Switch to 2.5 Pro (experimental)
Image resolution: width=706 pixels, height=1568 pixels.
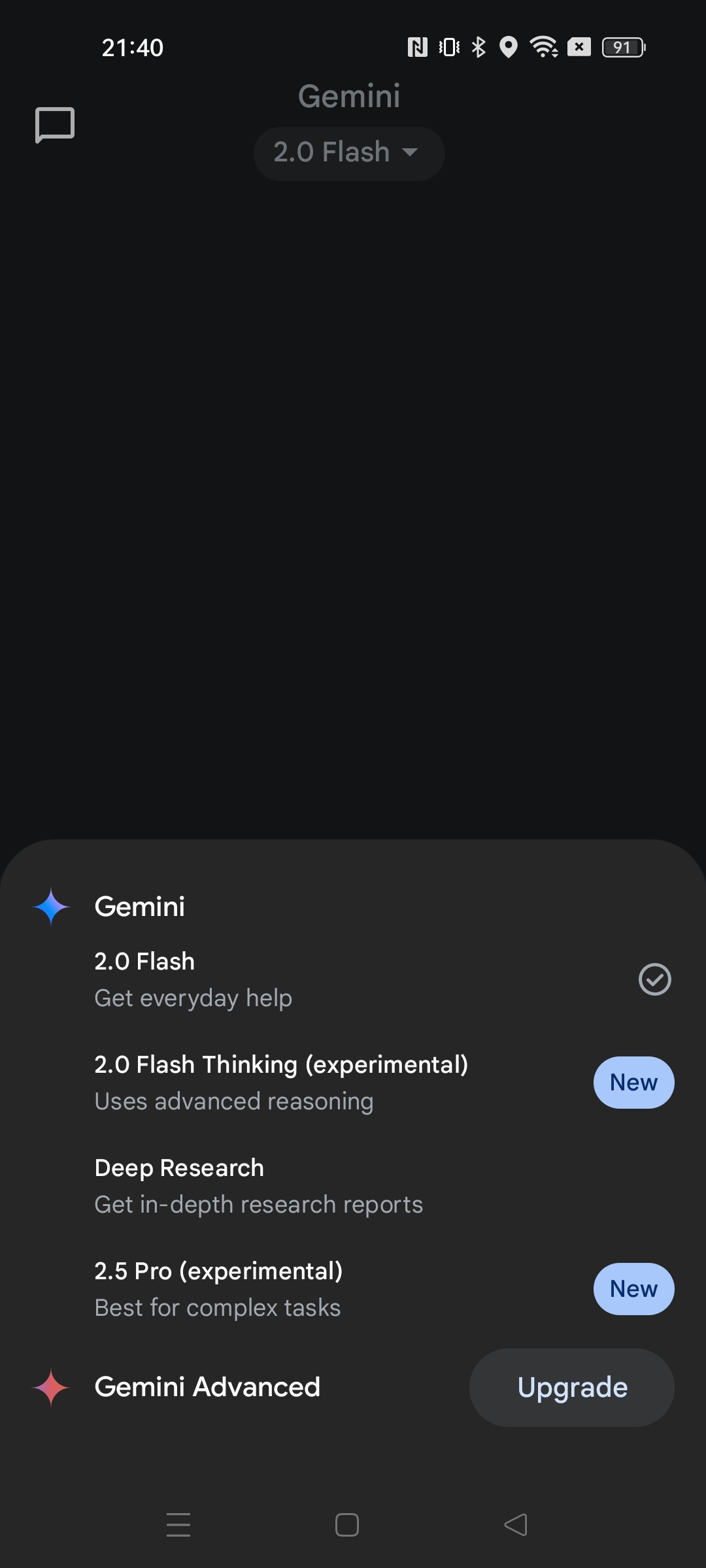coord(353,1289)
